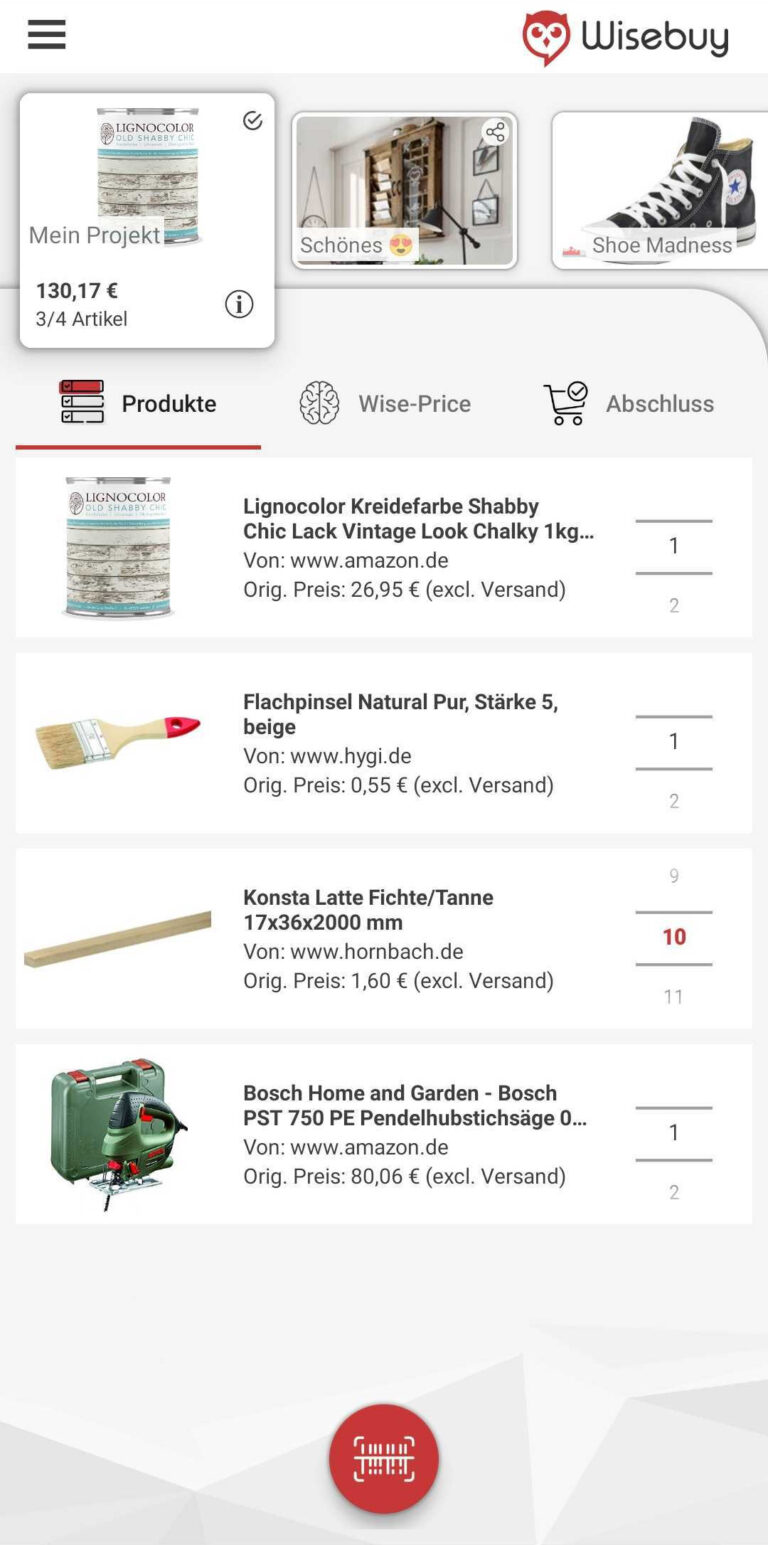The image size is (768, 1545).
Task: Select the Produkte tab
Action: point(138,404)
